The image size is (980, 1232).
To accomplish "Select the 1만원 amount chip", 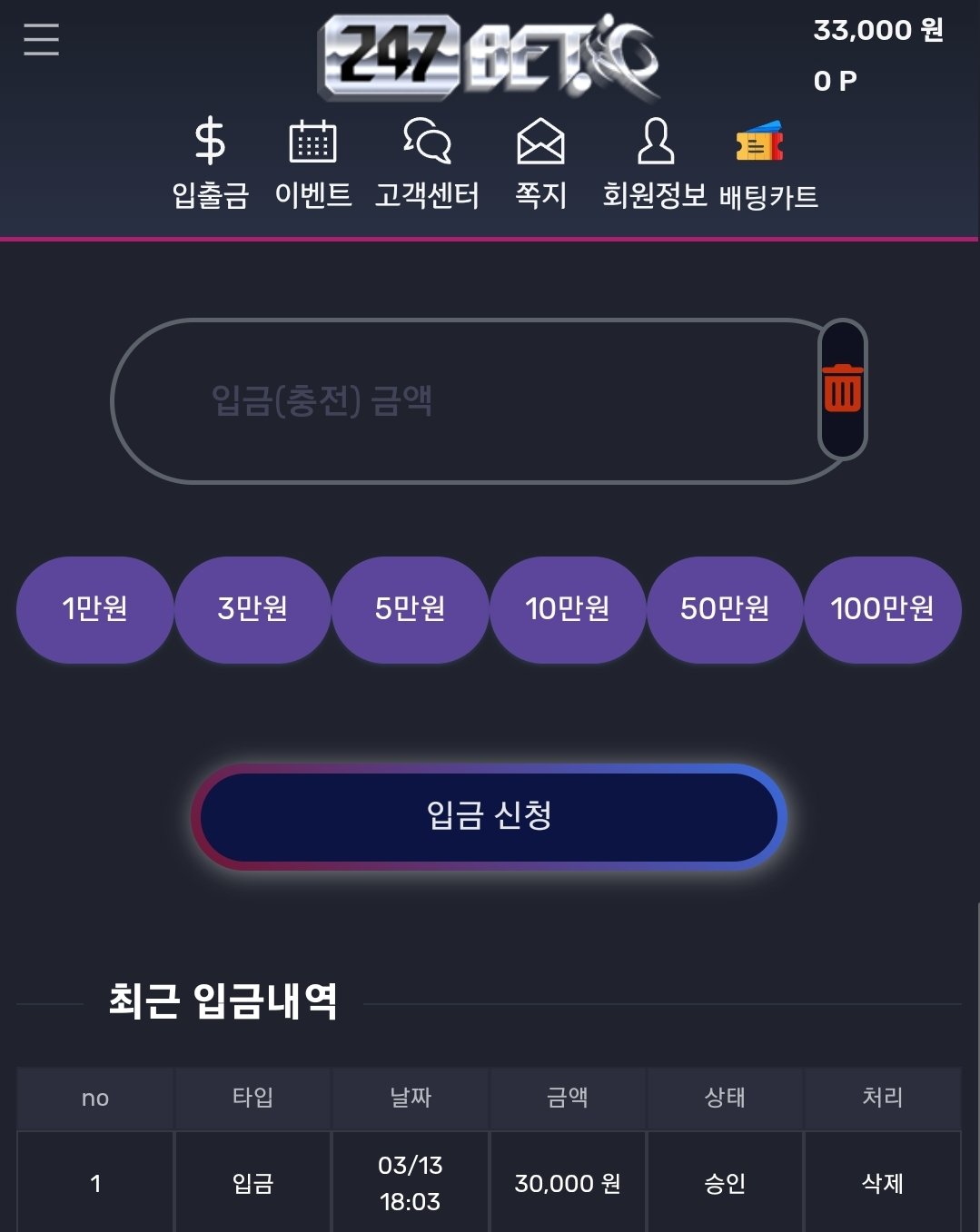I will click(x=94, y=609).
